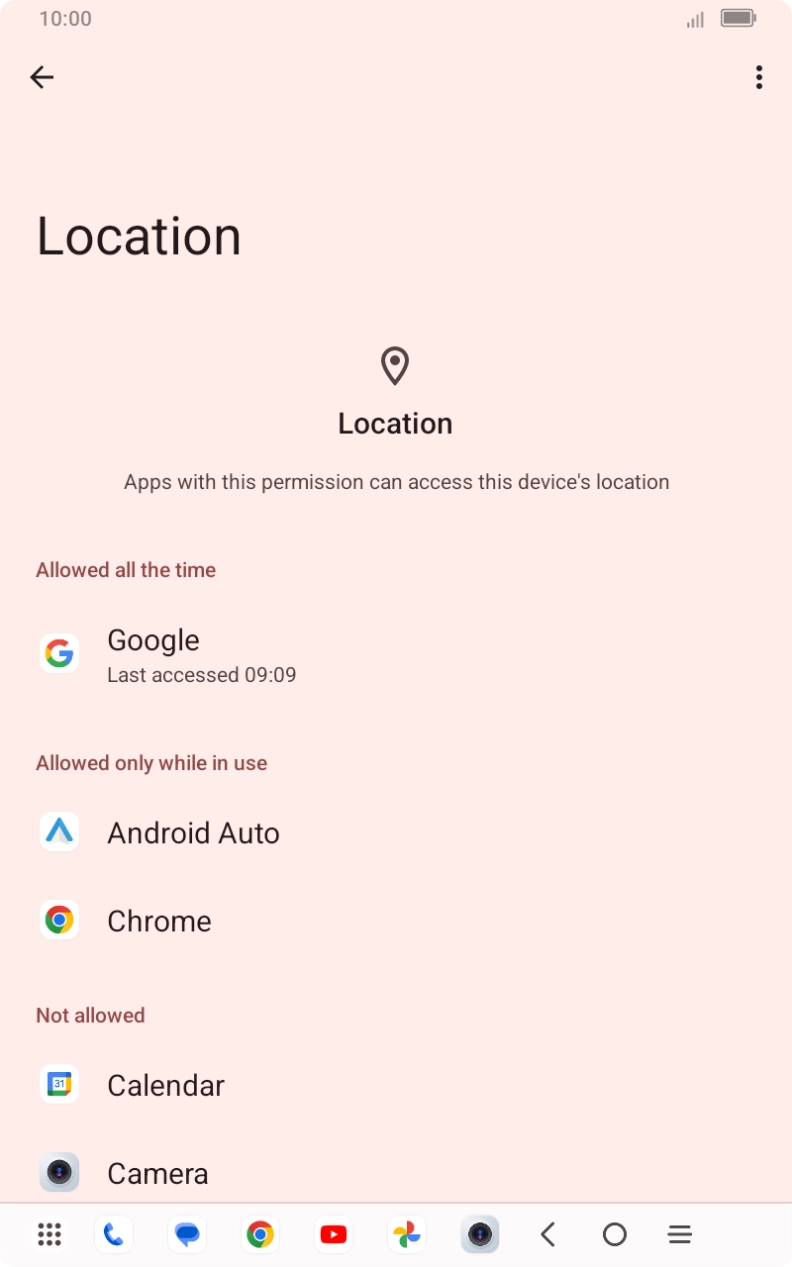Tap the Android Auto app icon
This screenshot has height=1267, width=792.
point(59,831)
